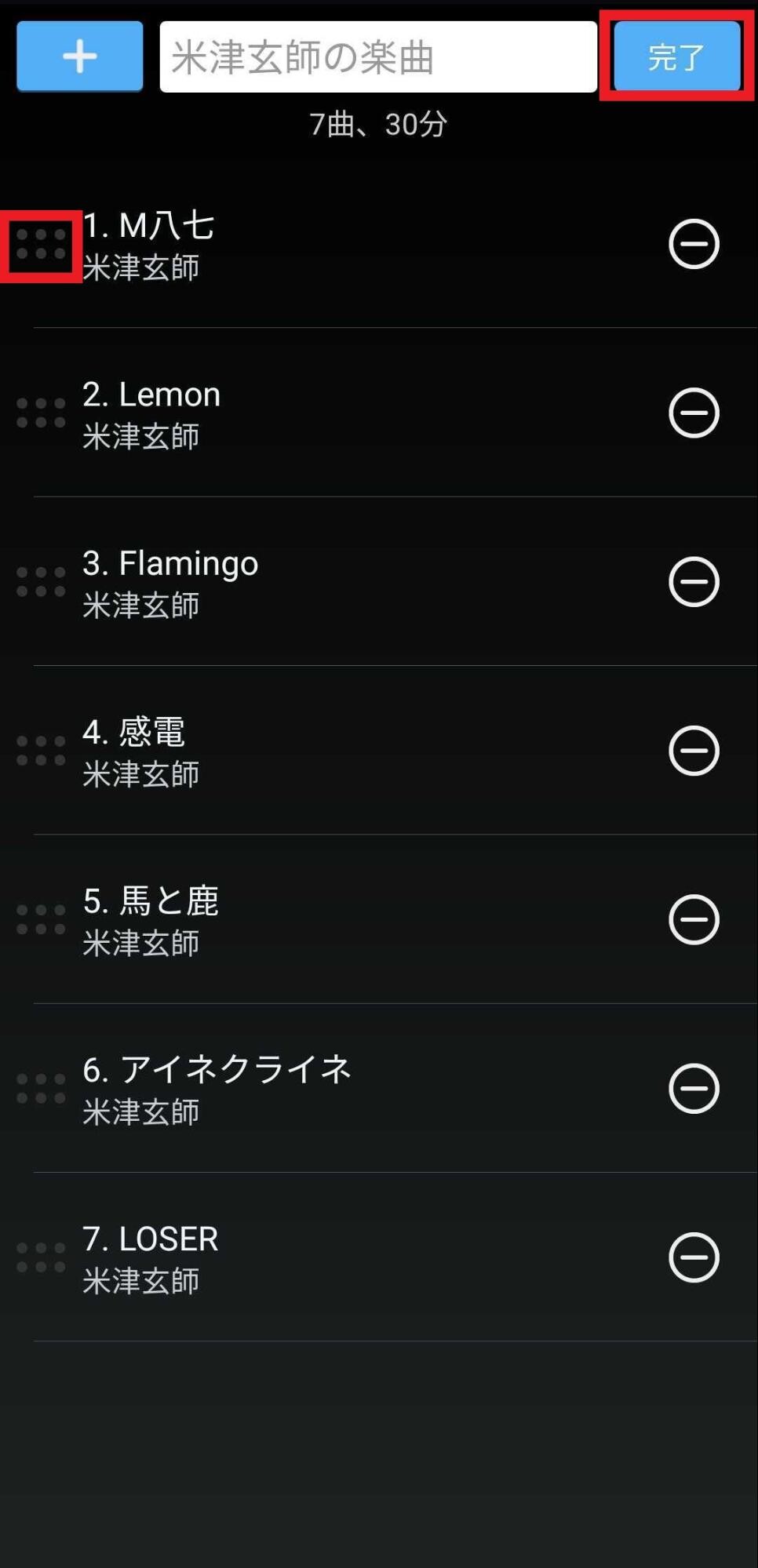Remove アイネクライネ from the playlist
The width and height of the screenshot is (758, 1568).
click(694, 1089)
